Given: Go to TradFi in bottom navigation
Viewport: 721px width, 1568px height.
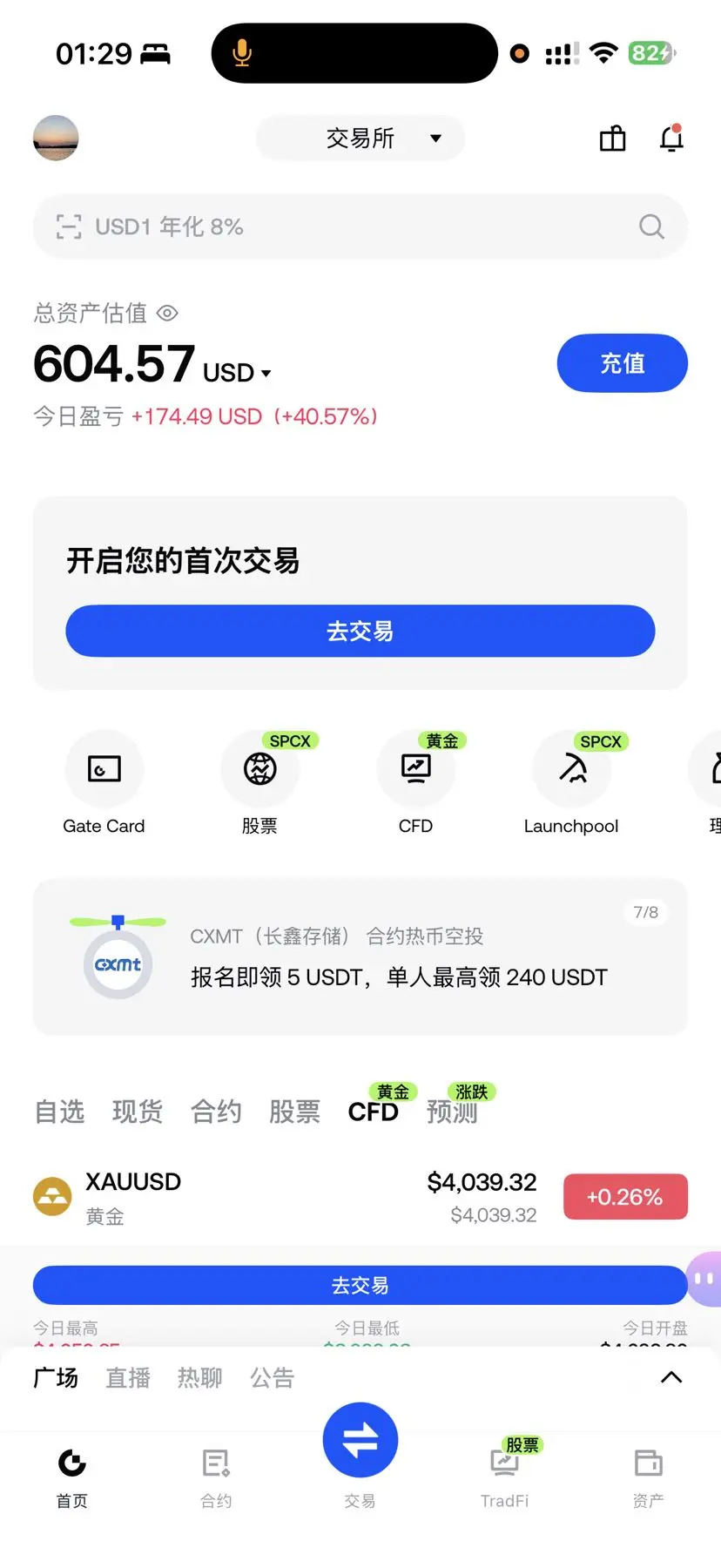Looking at the screenshot, I should coord(505,1474).
